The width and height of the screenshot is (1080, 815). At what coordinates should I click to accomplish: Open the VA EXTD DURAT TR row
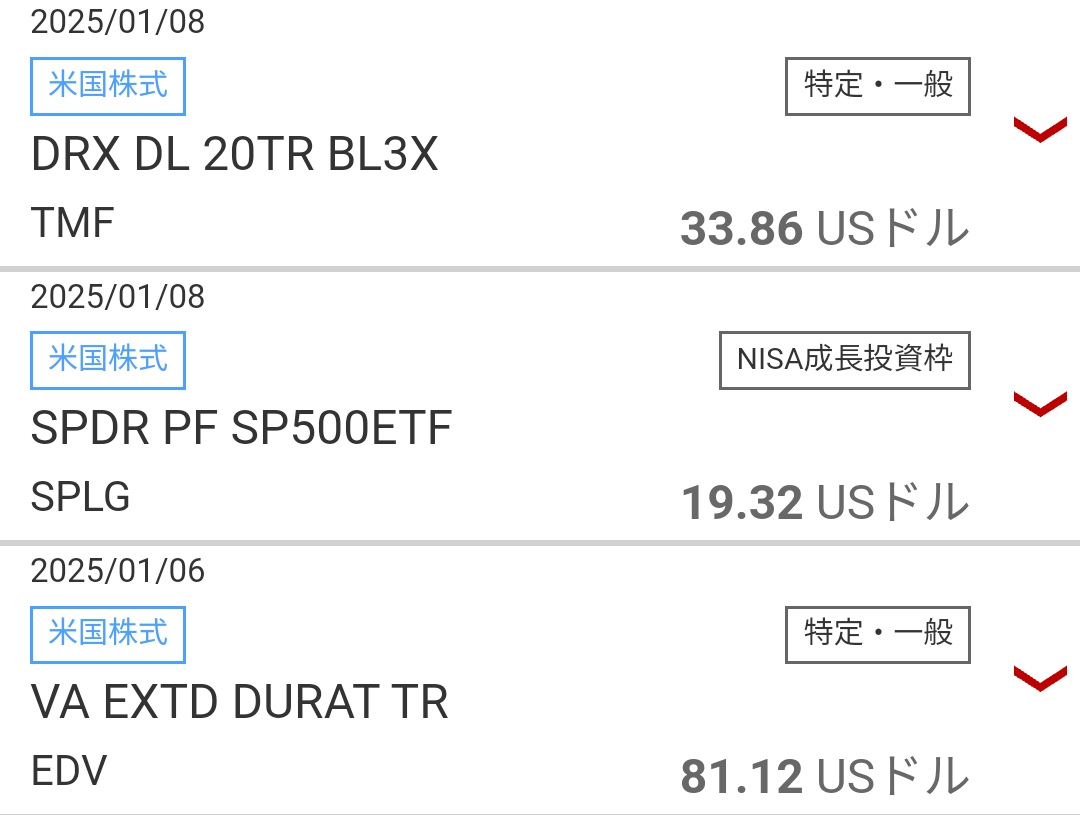(x=239, y=703)
